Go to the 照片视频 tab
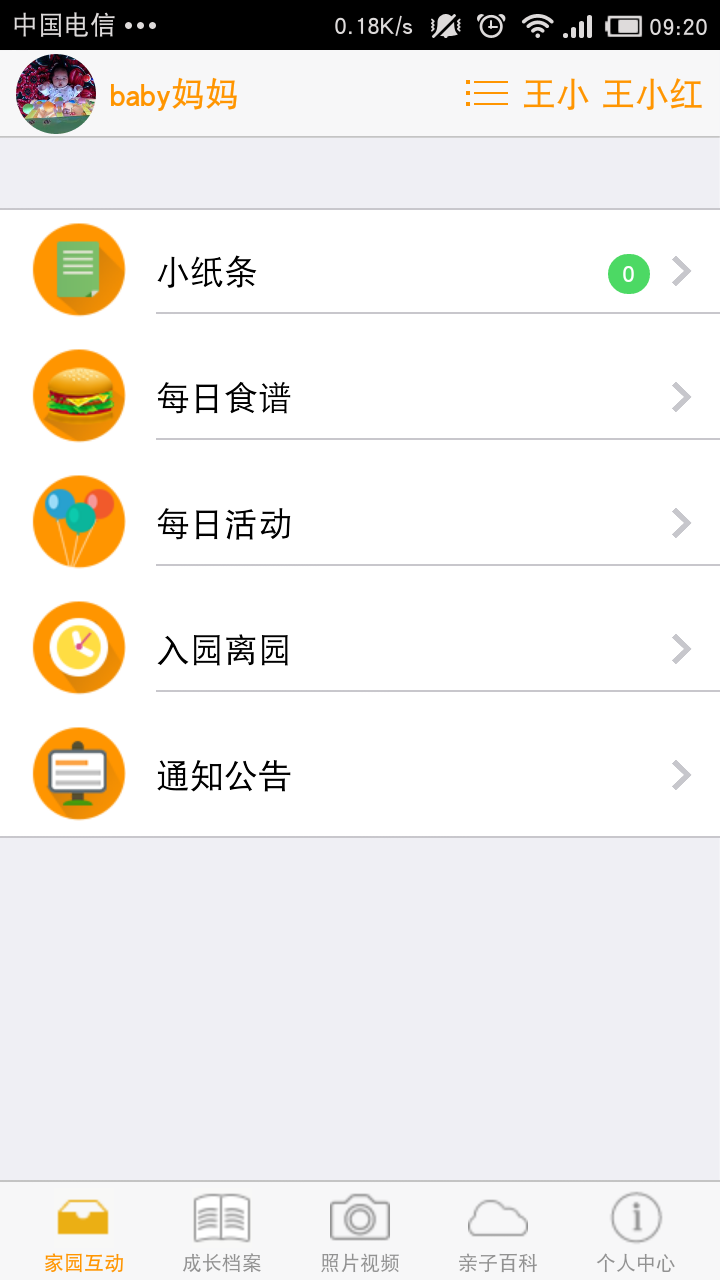 [360, 1232]
